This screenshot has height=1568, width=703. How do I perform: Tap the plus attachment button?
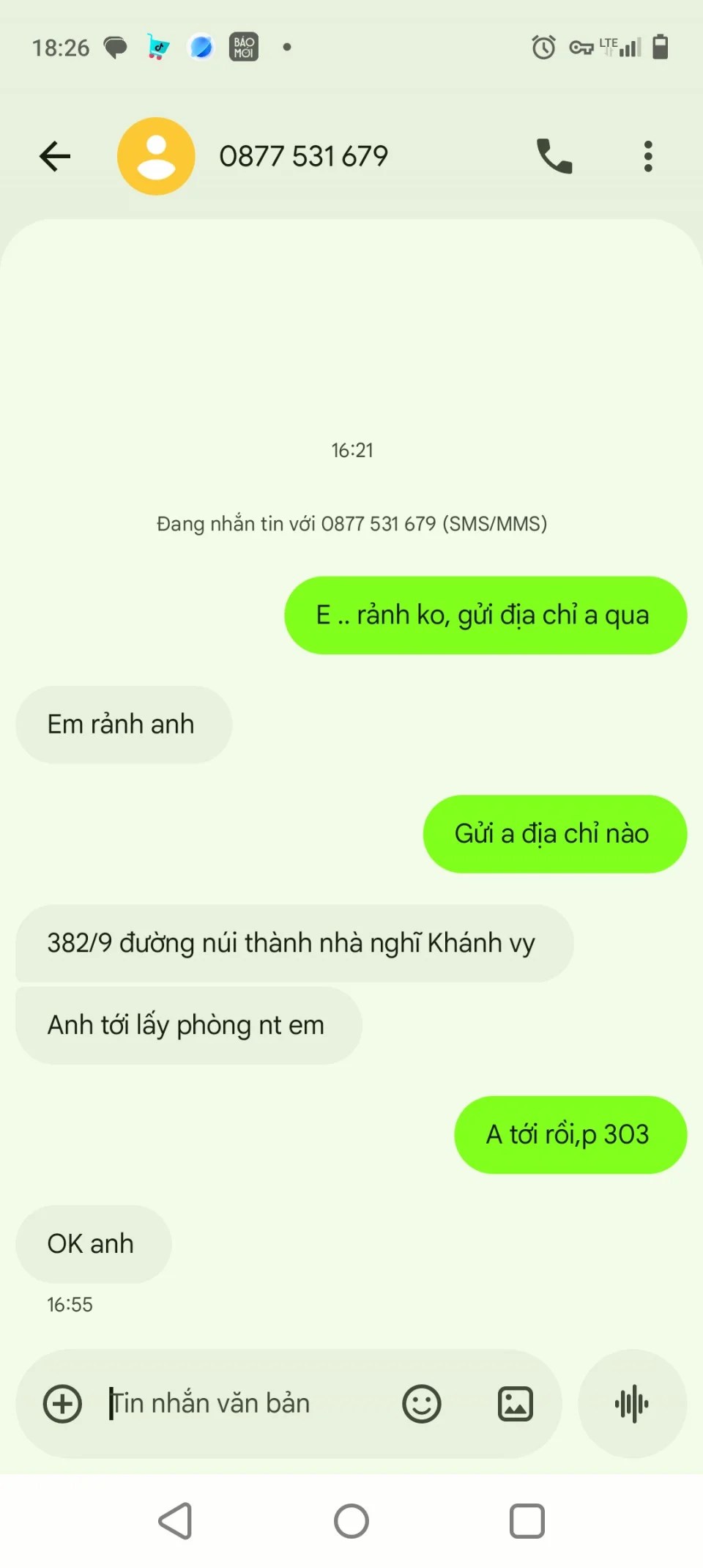(63, 1404)
